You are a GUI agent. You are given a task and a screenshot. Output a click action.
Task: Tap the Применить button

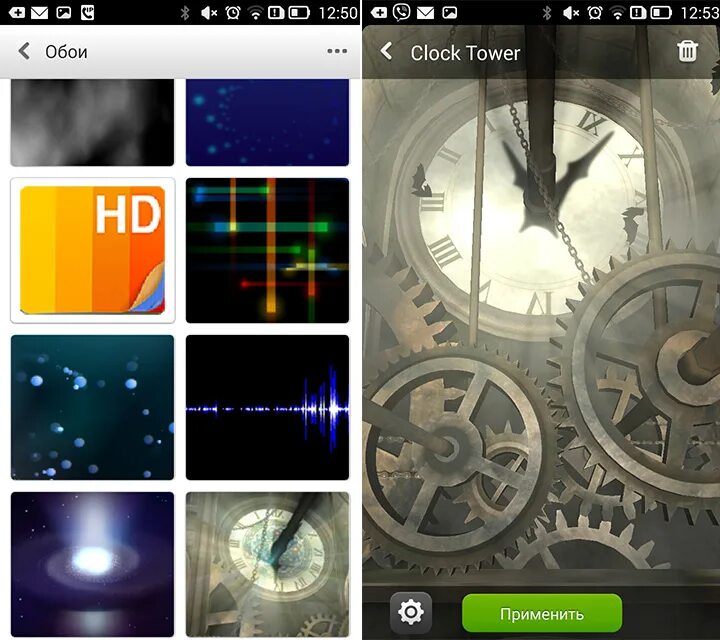(x=541, y=613)
